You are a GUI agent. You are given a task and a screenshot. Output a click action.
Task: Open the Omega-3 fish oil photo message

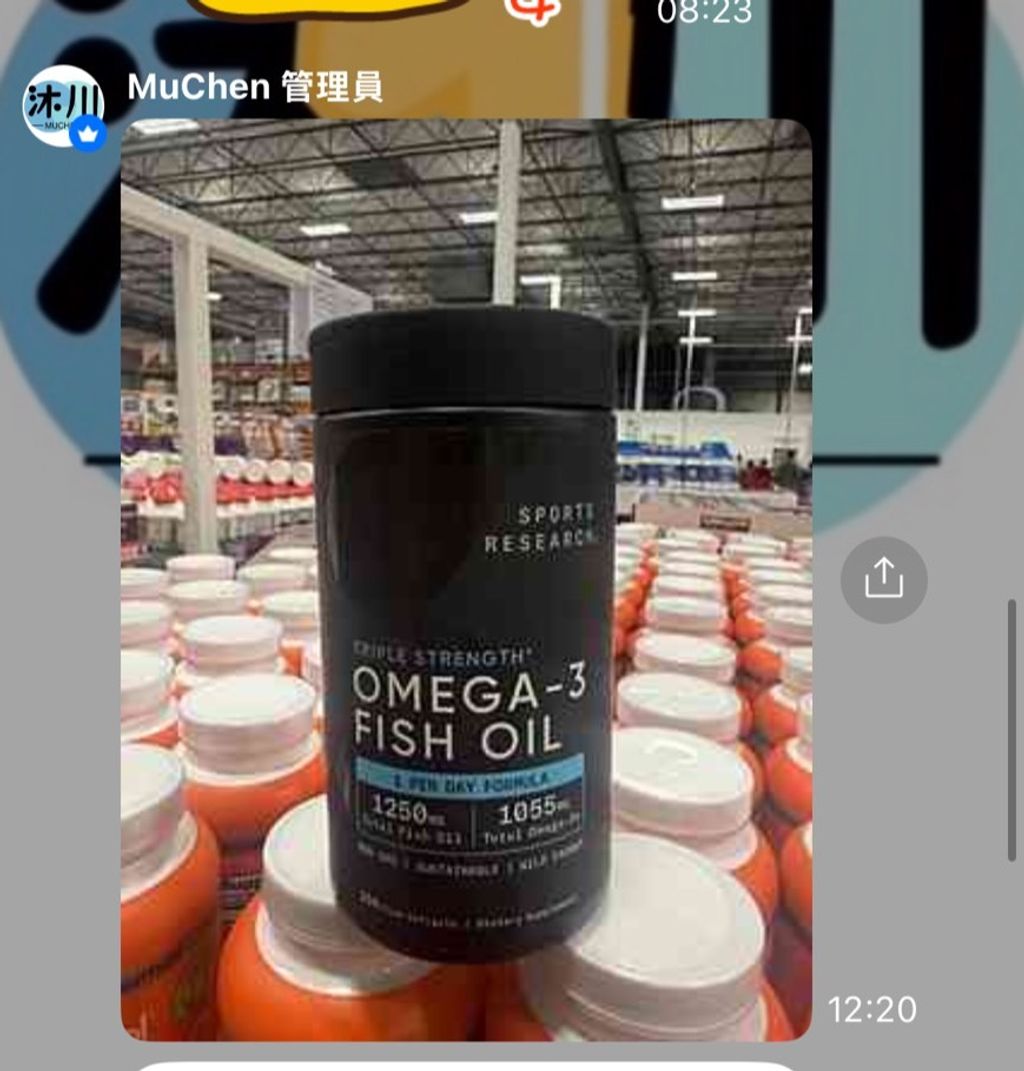click(x=466, y=580)
